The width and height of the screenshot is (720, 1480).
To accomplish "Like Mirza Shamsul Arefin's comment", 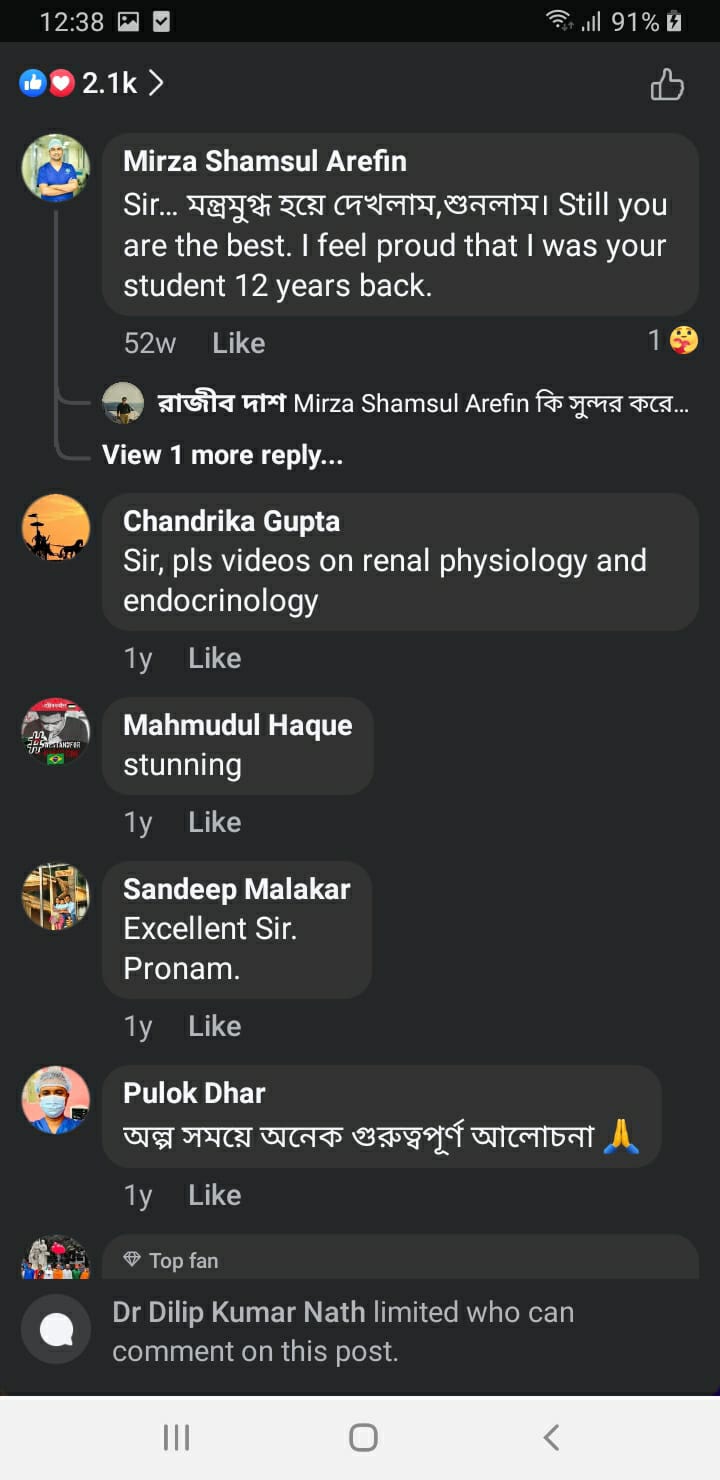I will coord(238,343).
